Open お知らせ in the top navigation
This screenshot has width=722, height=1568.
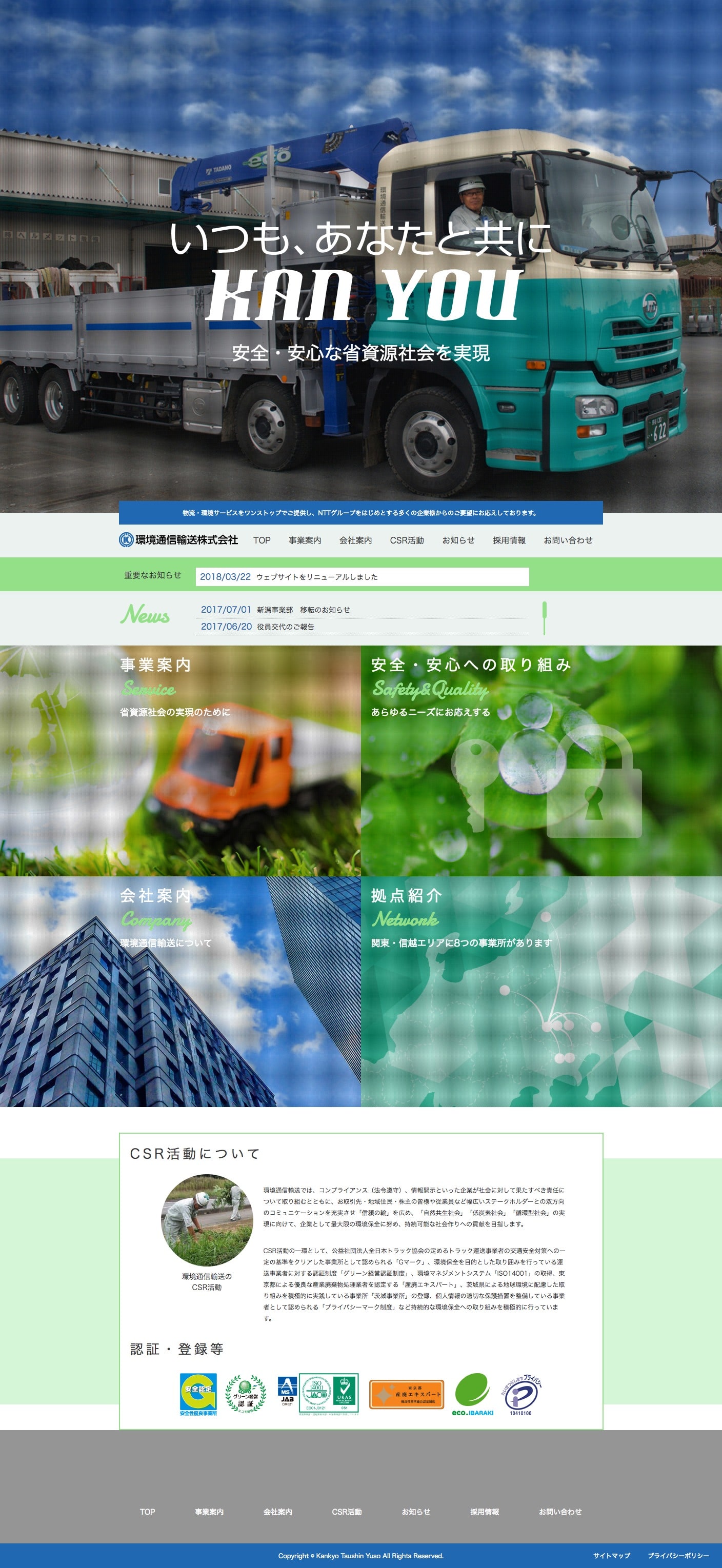(458, 540)
